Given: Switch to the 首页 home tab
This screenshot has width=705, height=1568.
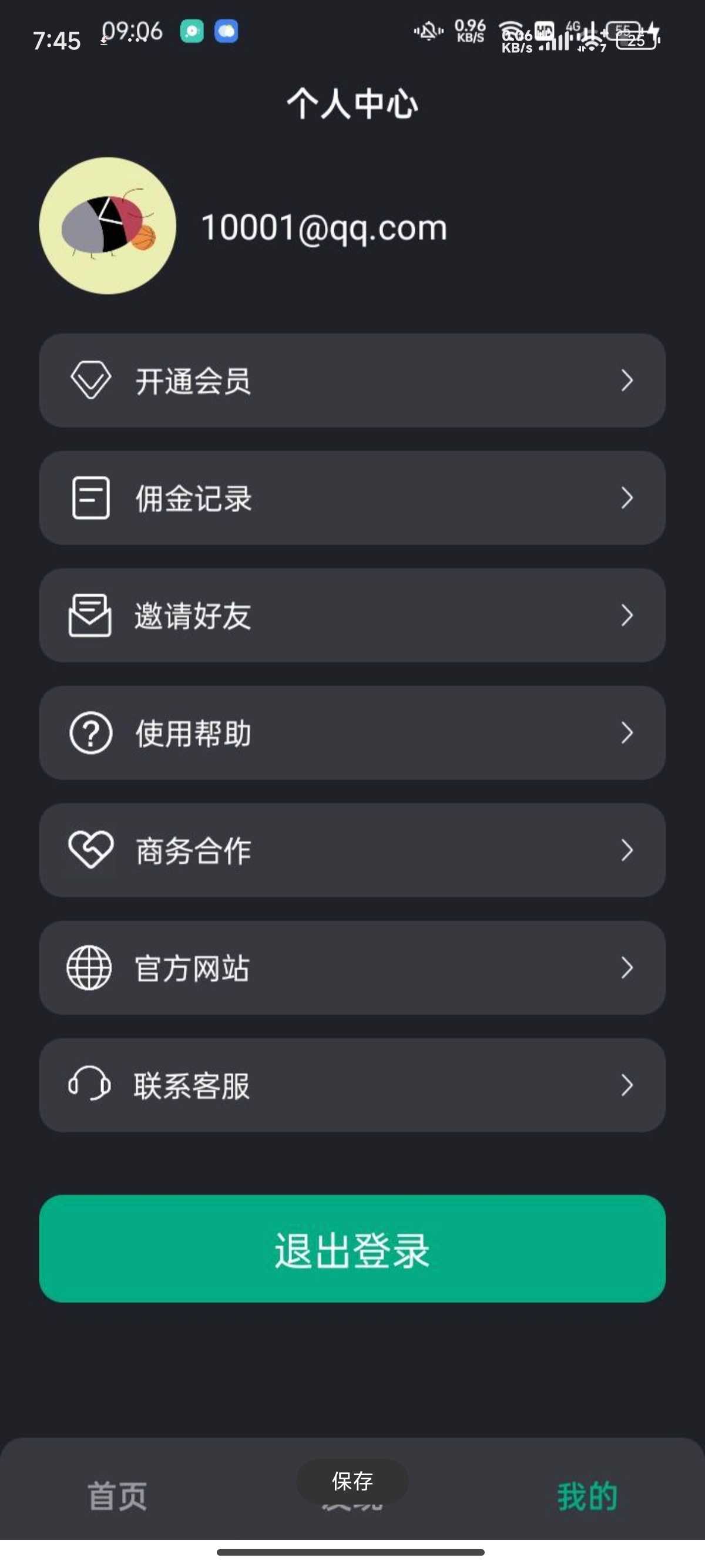Looking at the screenshot, I should coord(117,1497).
